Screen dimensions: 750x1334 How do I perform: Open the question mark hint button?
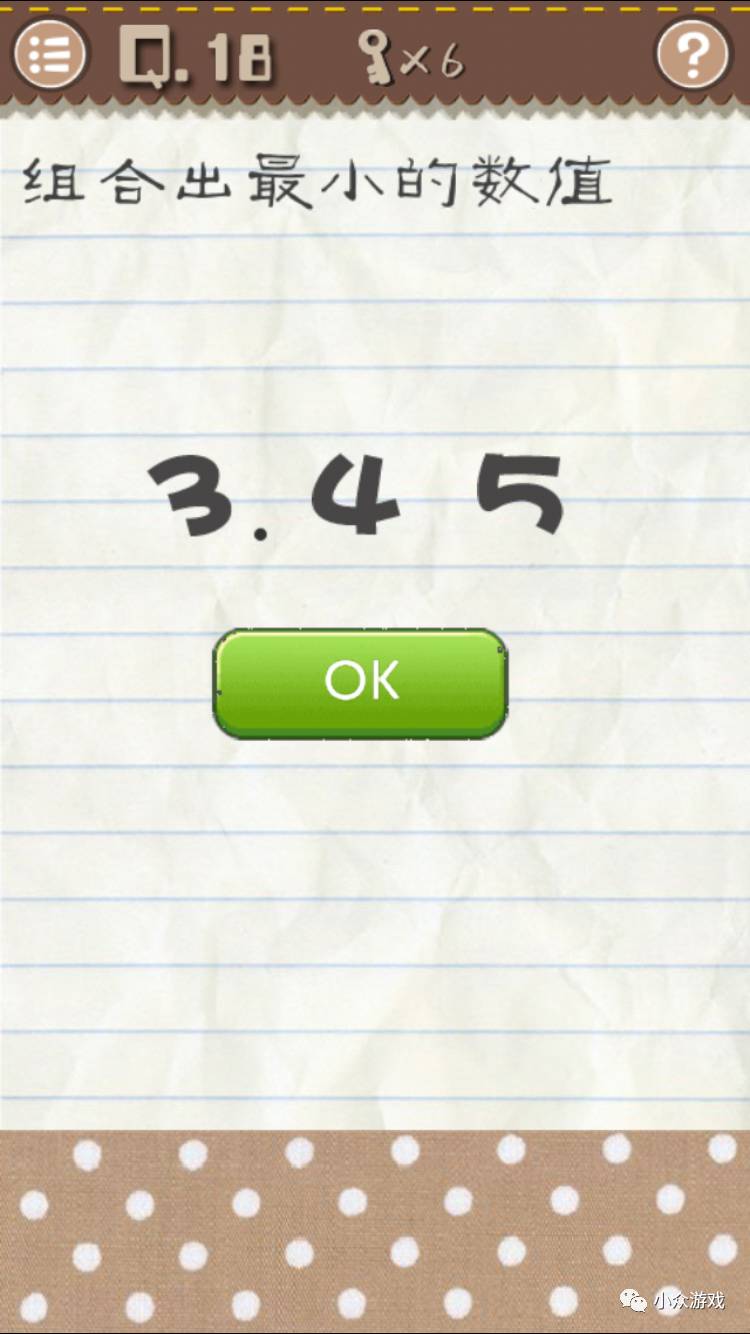(x=693, y=52)
